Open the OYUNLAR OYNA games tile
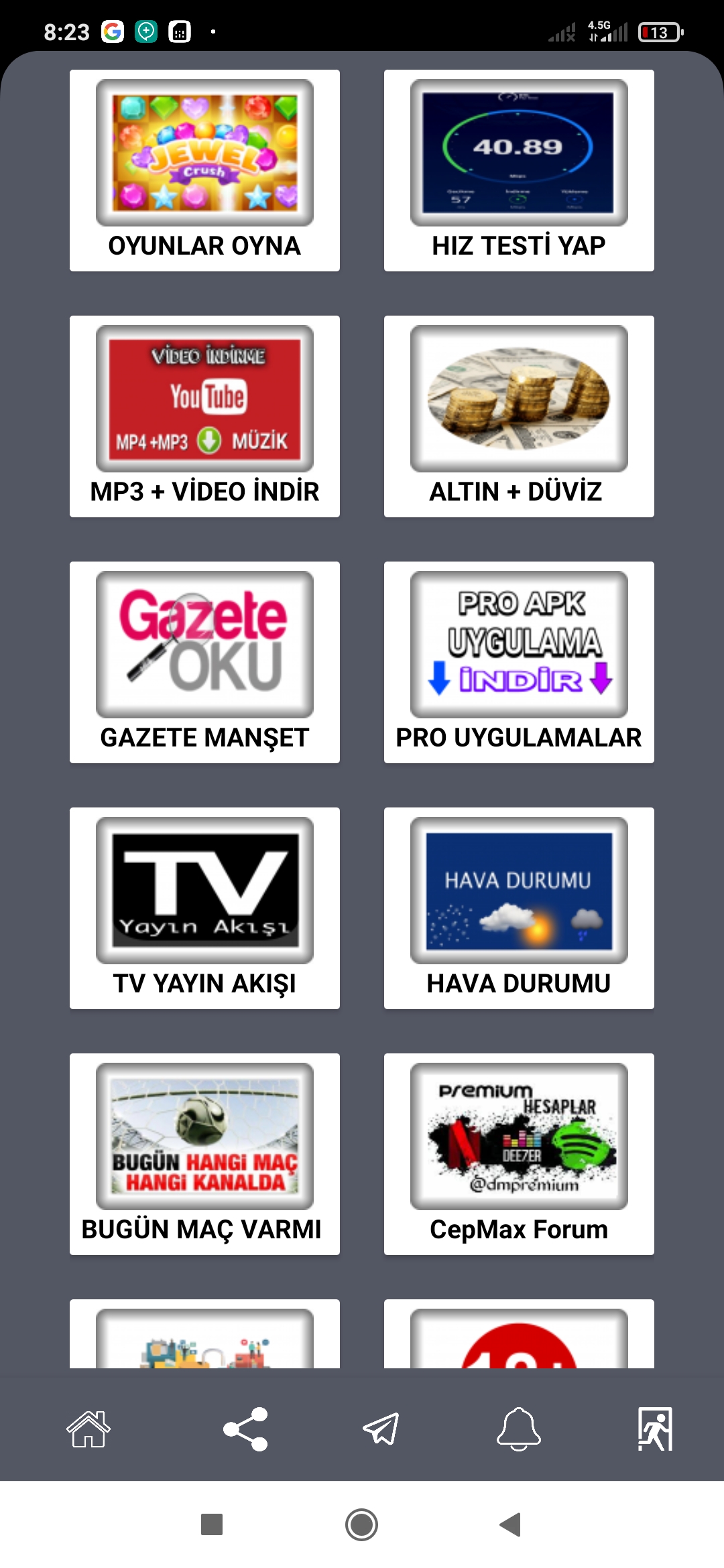The height and width of the screenshot is (1568, 724). [x=204, y=170]
